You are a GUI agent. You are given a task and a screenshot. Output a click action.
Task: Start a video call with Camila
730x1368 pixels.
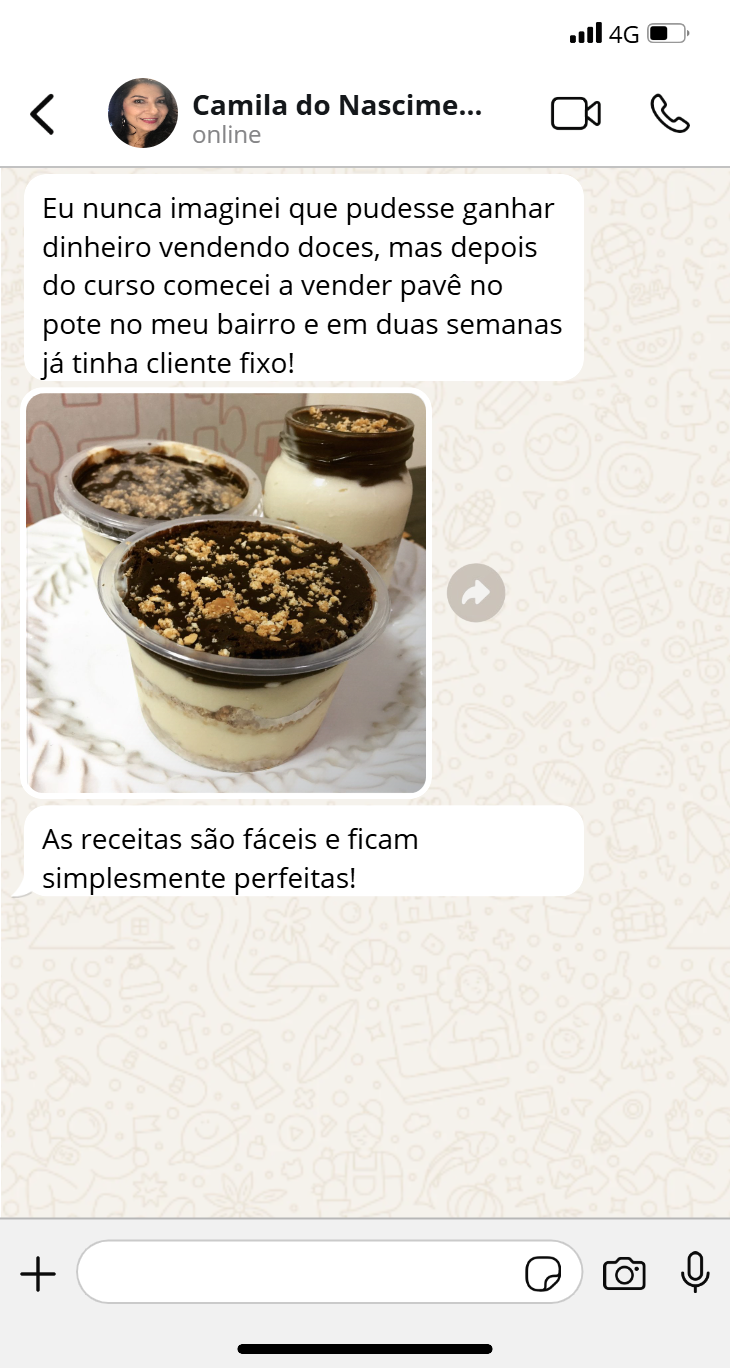576,114
